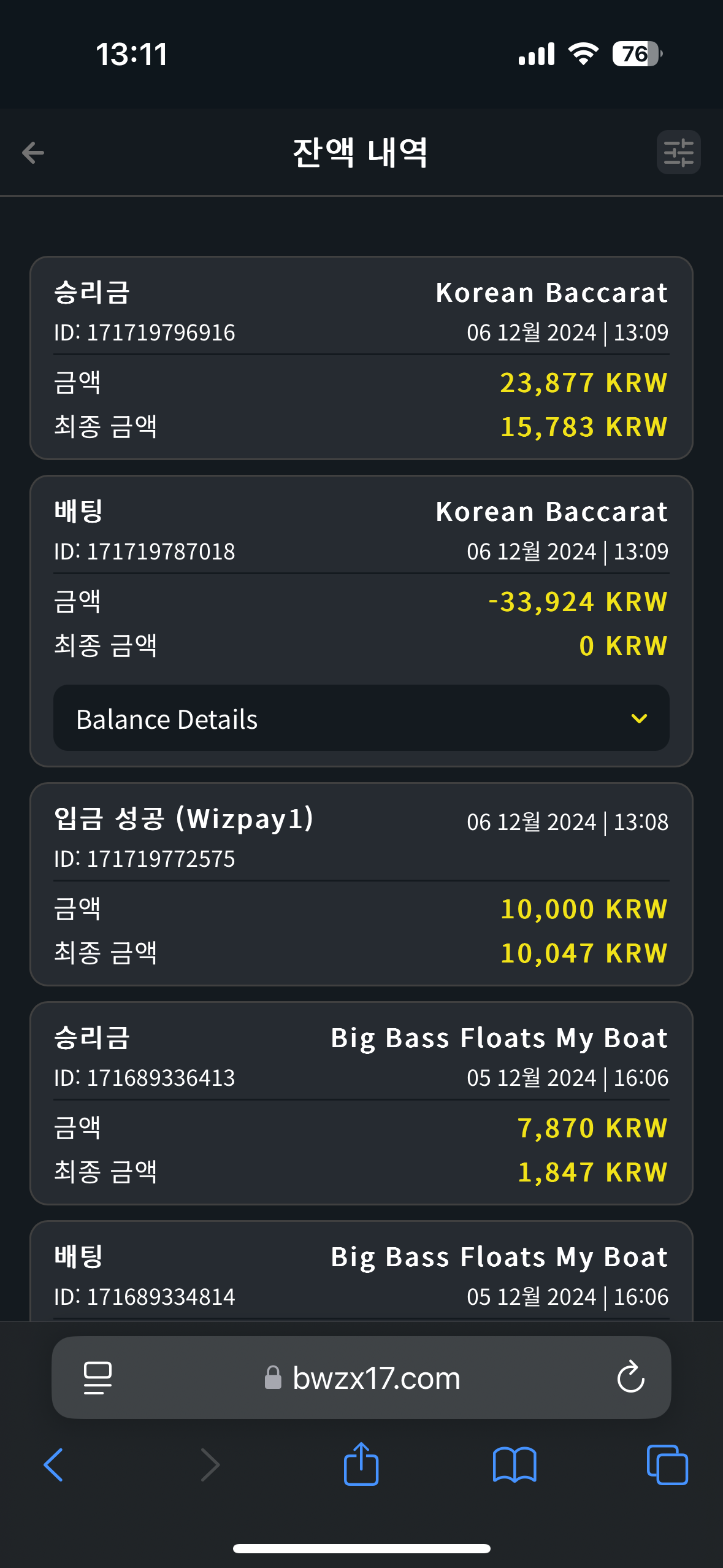Share this page from Safari's toolbar

pos(361,1464)
